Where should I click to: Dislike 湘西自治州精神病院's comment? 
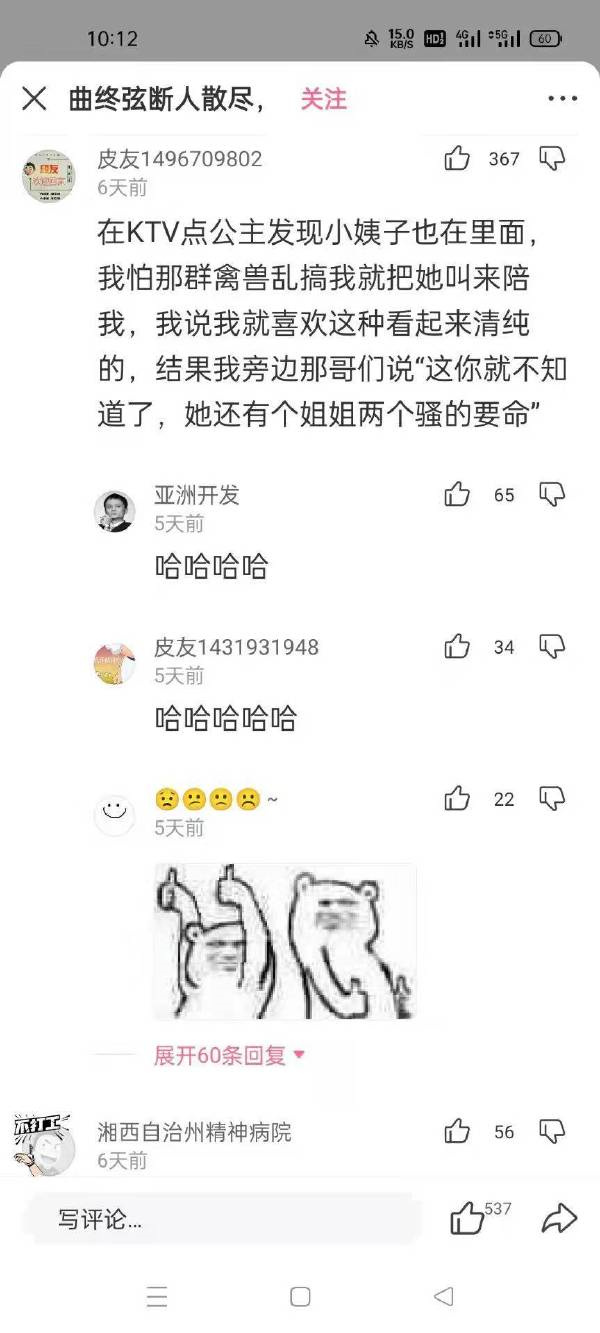[552, 1131]
